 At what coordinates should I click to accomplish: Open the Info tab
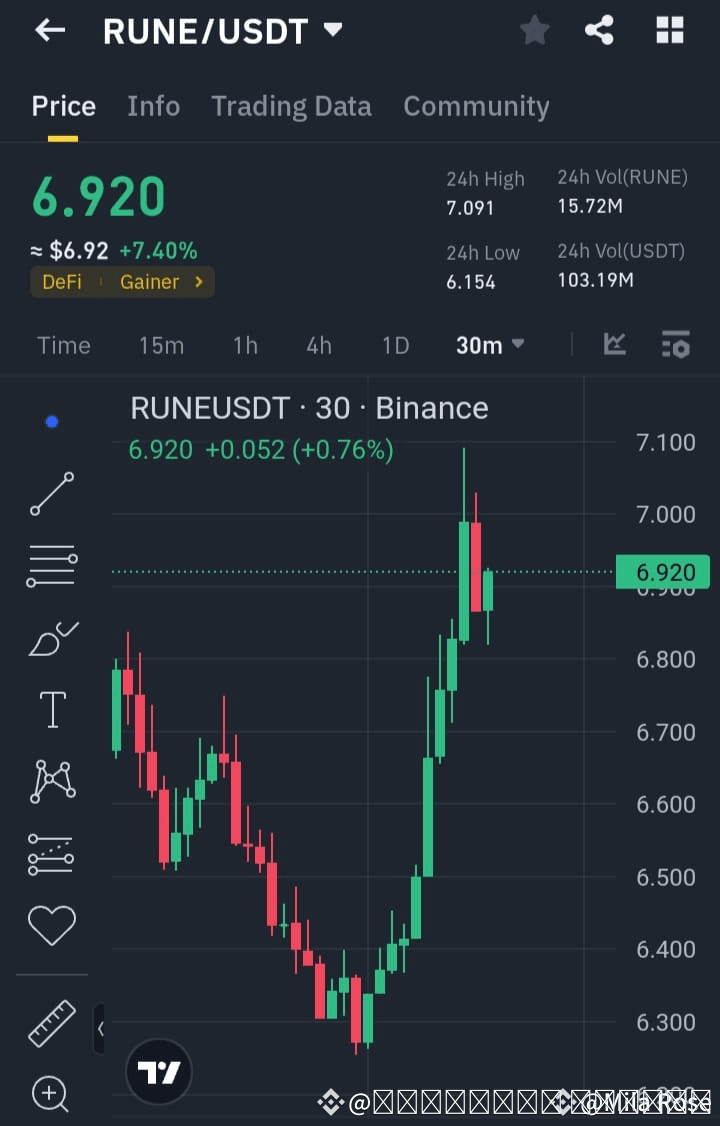pyautogui.click(x=153, y=106)
